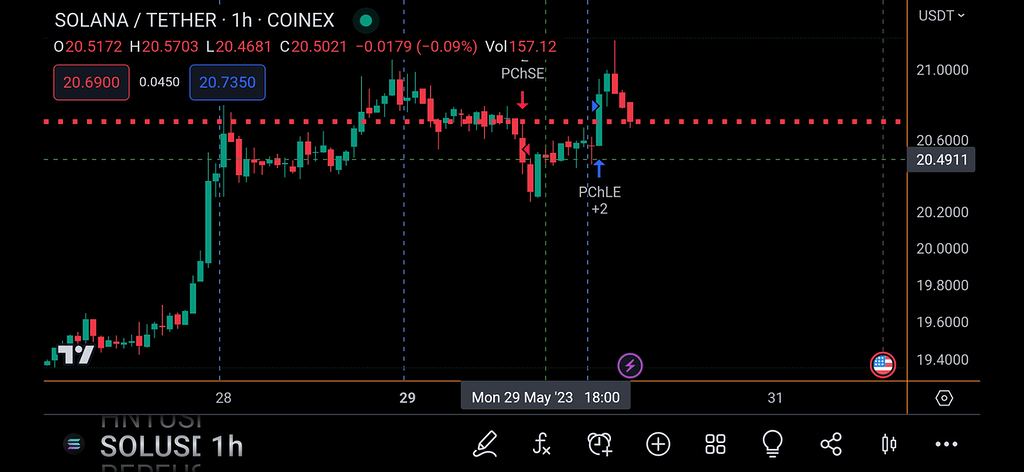The image size is (1024, 472).
Task: Open the ideas lightbulb
Action: pos(772,443)
